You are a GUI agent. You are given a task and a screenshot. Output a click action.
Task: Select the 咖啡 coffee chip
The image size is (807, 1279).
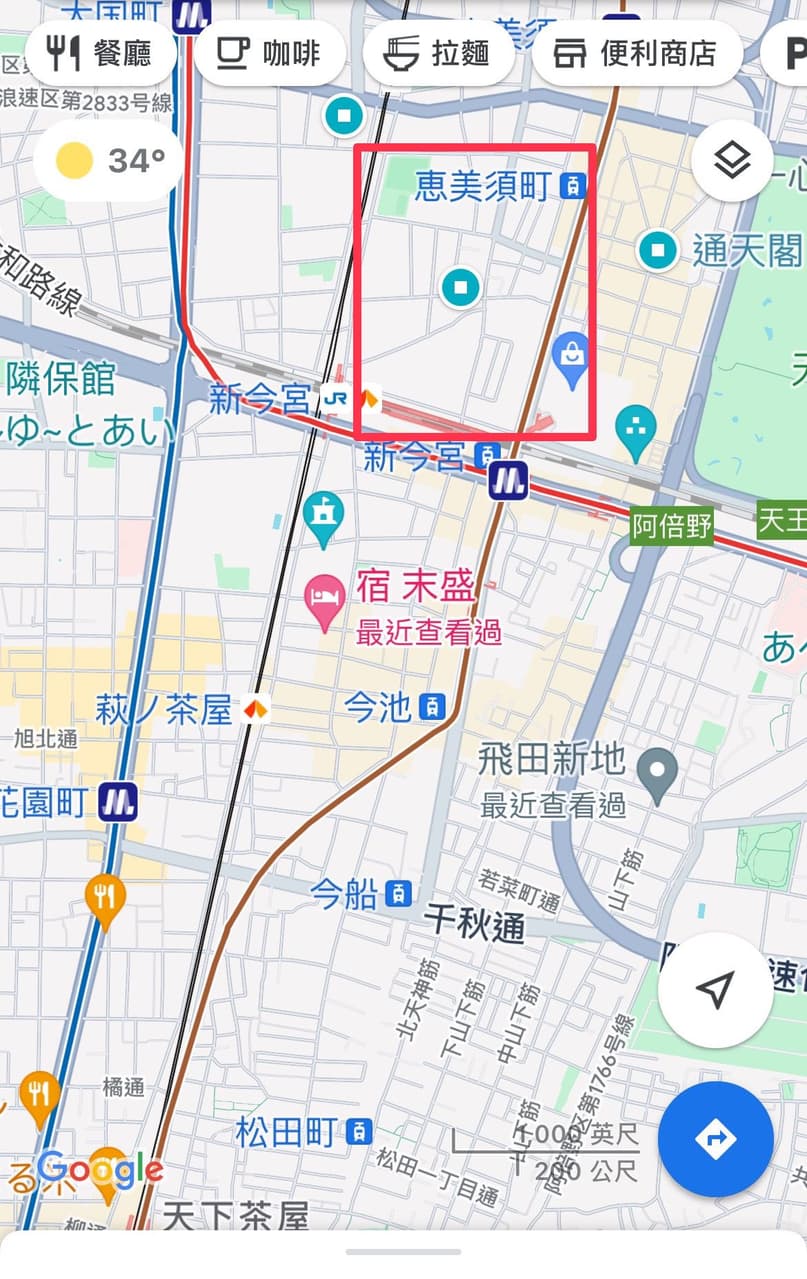[269, 52]
